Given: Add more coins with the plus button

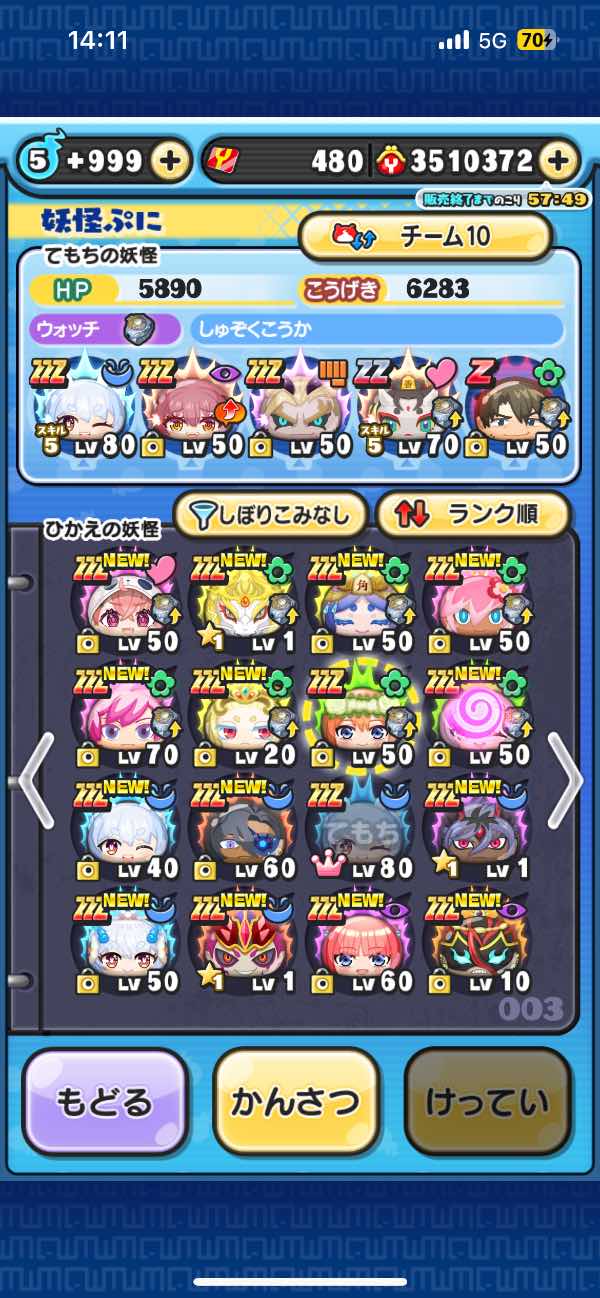Looking at the screenshot, I should coord(560,161).
